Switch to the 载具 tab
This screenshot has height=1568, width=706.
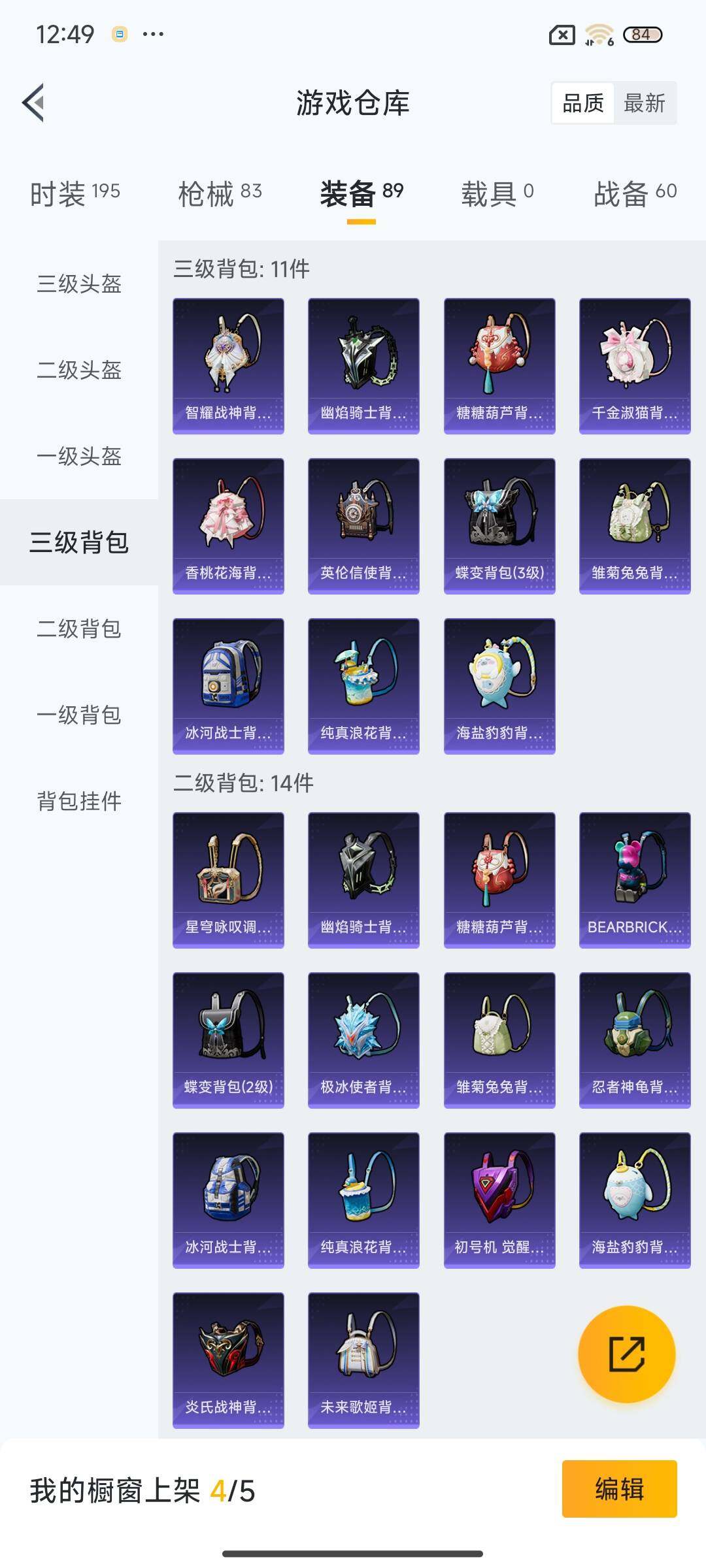point(497,193)
